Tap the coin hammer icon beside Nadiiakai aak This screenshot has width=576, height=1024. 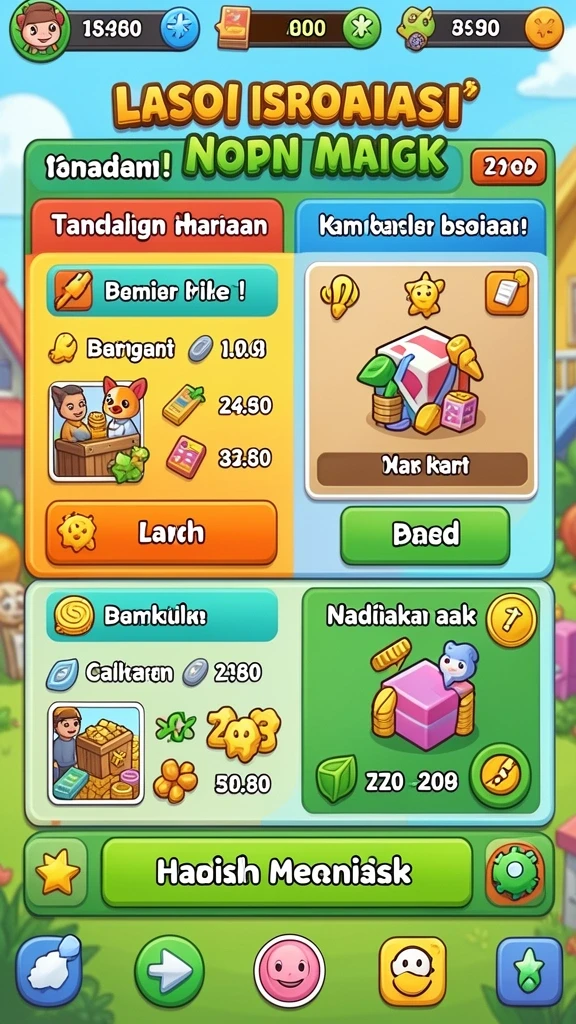click(x=511, y=618)
